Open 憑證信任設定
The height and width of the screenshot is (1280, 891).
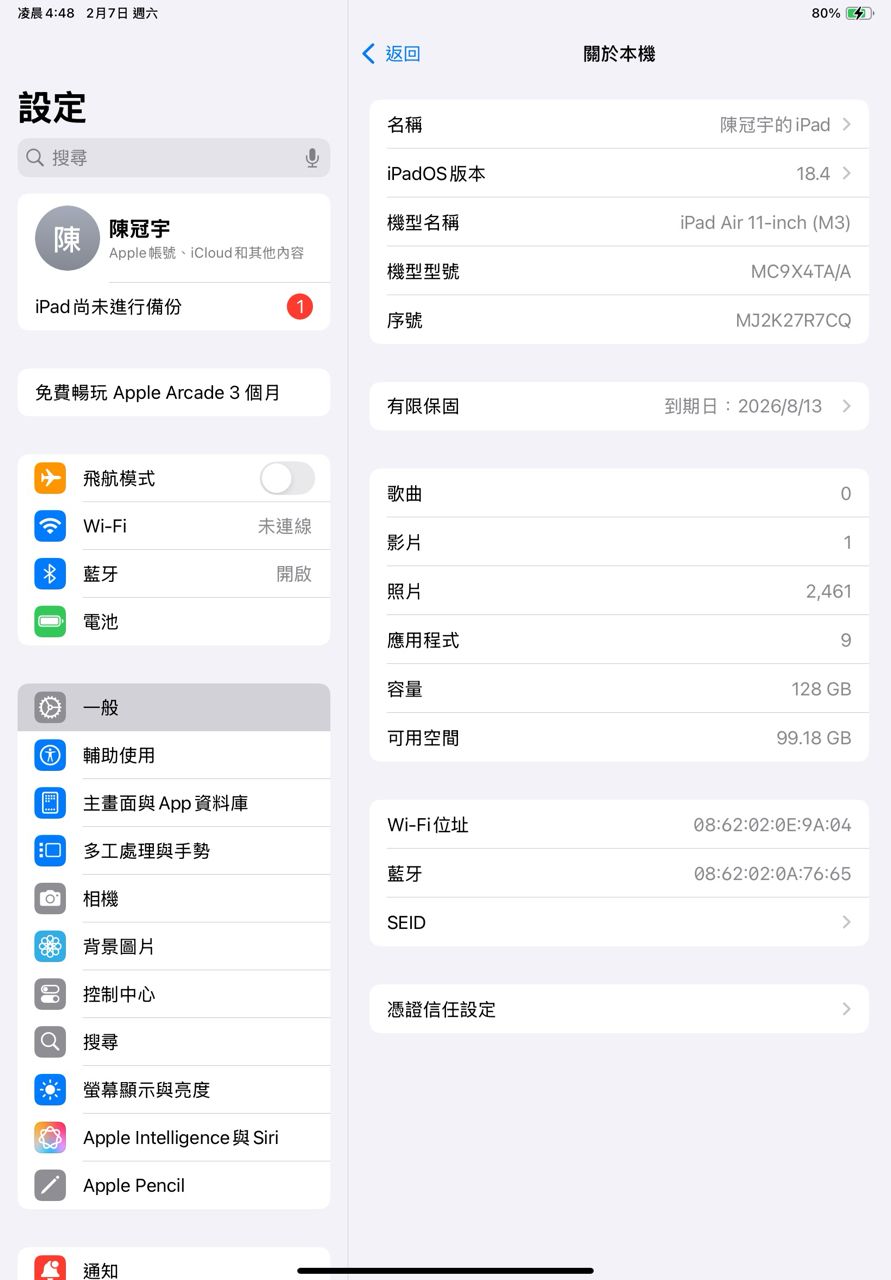pyautogui.click(x=618, y=1010)
